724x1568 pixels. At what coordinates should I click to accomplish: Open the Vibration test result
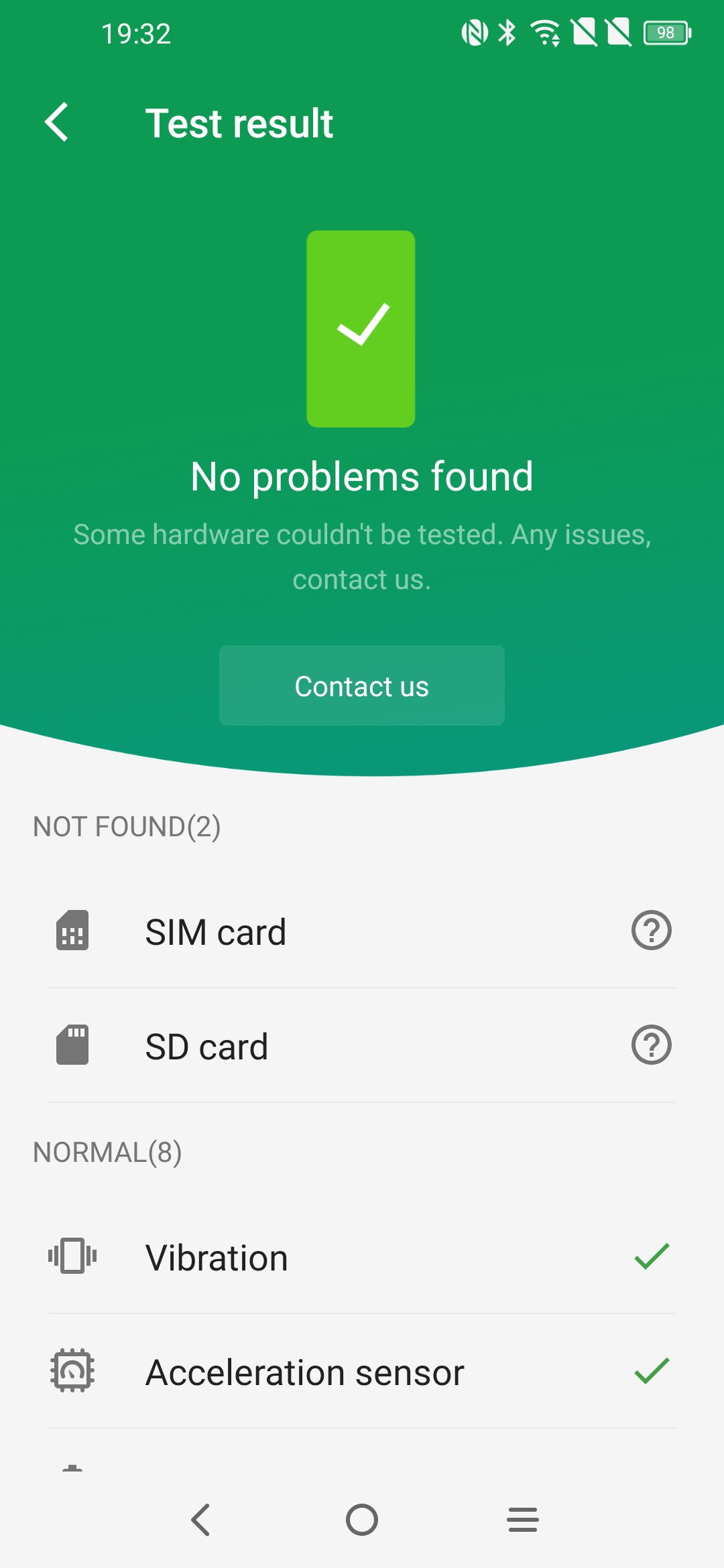pyautogui.click(x=362, y=1256)
